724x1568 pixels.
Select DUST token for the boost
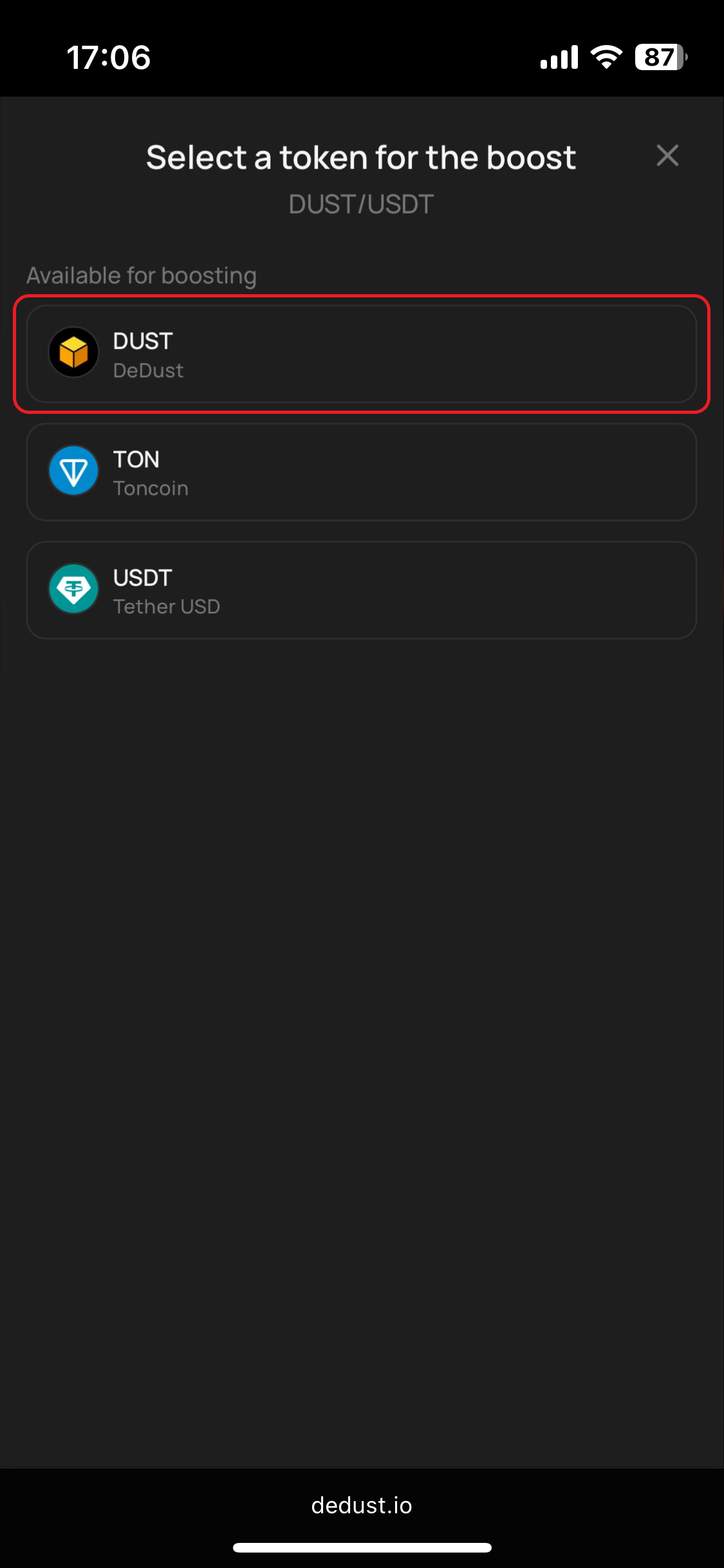pyautogui.click(x=361, y=354)
